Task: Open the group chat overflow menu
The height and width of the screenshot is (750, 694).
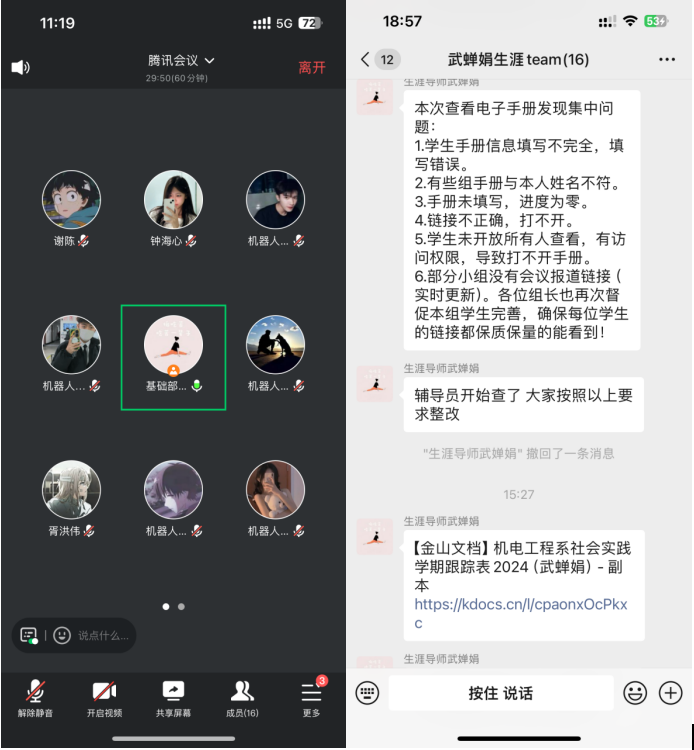Action: pos(667,60)
